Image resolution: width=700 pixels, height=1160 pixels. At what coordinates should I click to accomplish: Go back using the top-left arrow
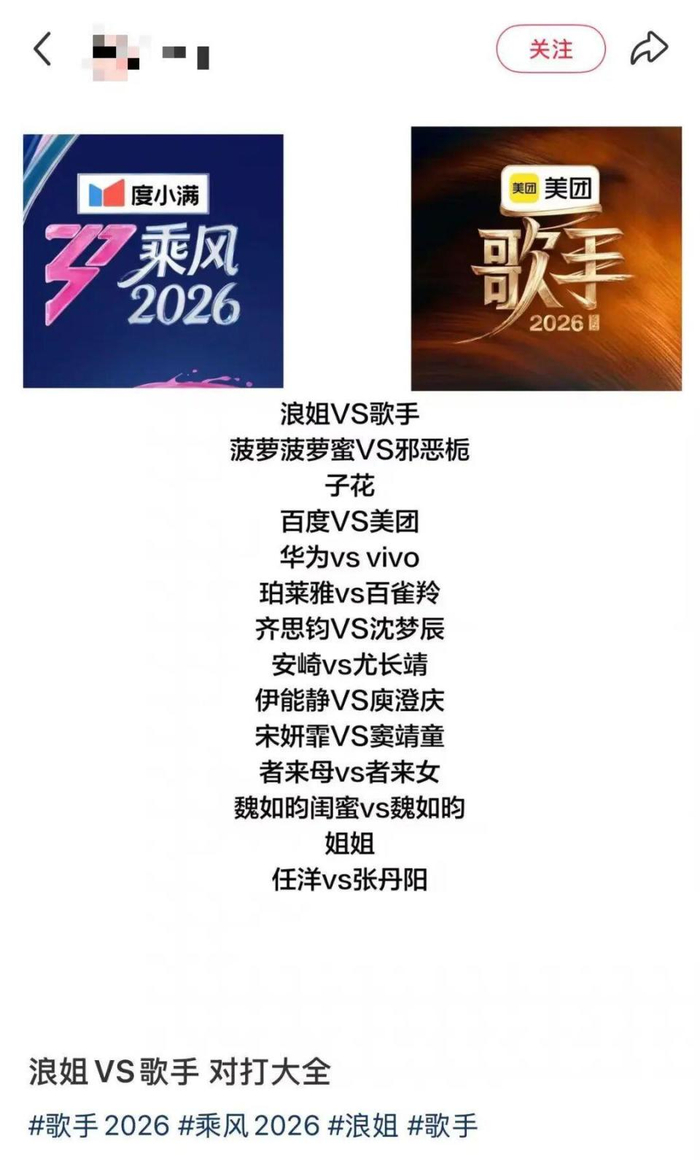pyautogui.click(x=43, y=49)
